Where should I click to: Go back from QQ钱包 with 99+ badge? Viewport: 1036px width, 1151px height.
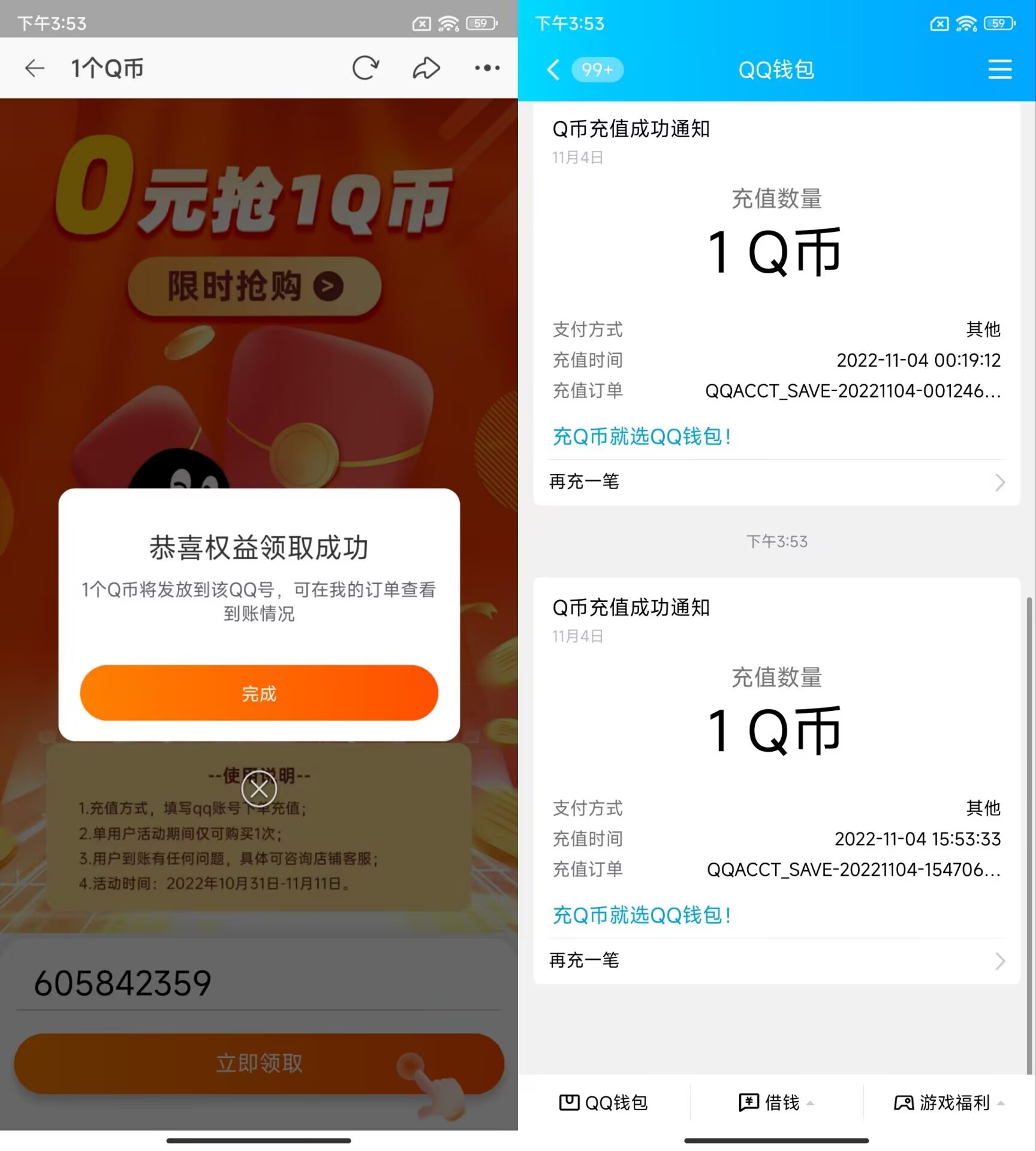tap(553, 70)
